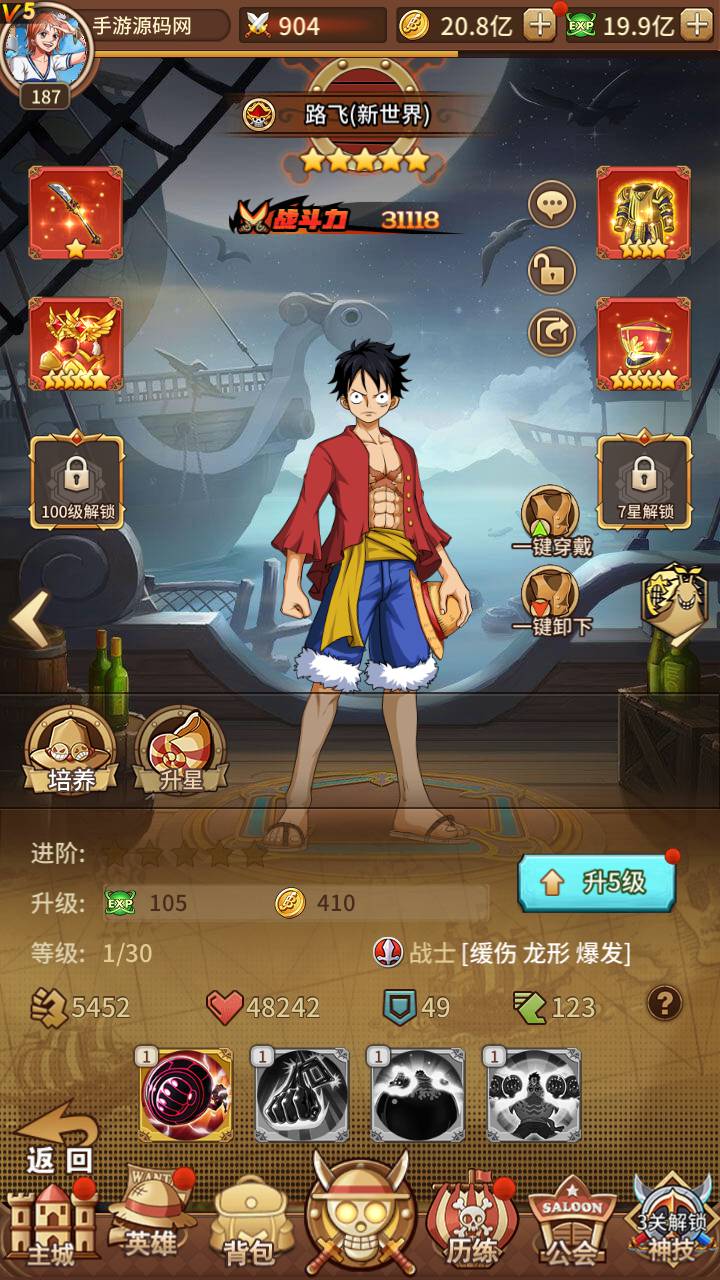Tap 一键卸下 to unequip all gear

coord(551,598)
